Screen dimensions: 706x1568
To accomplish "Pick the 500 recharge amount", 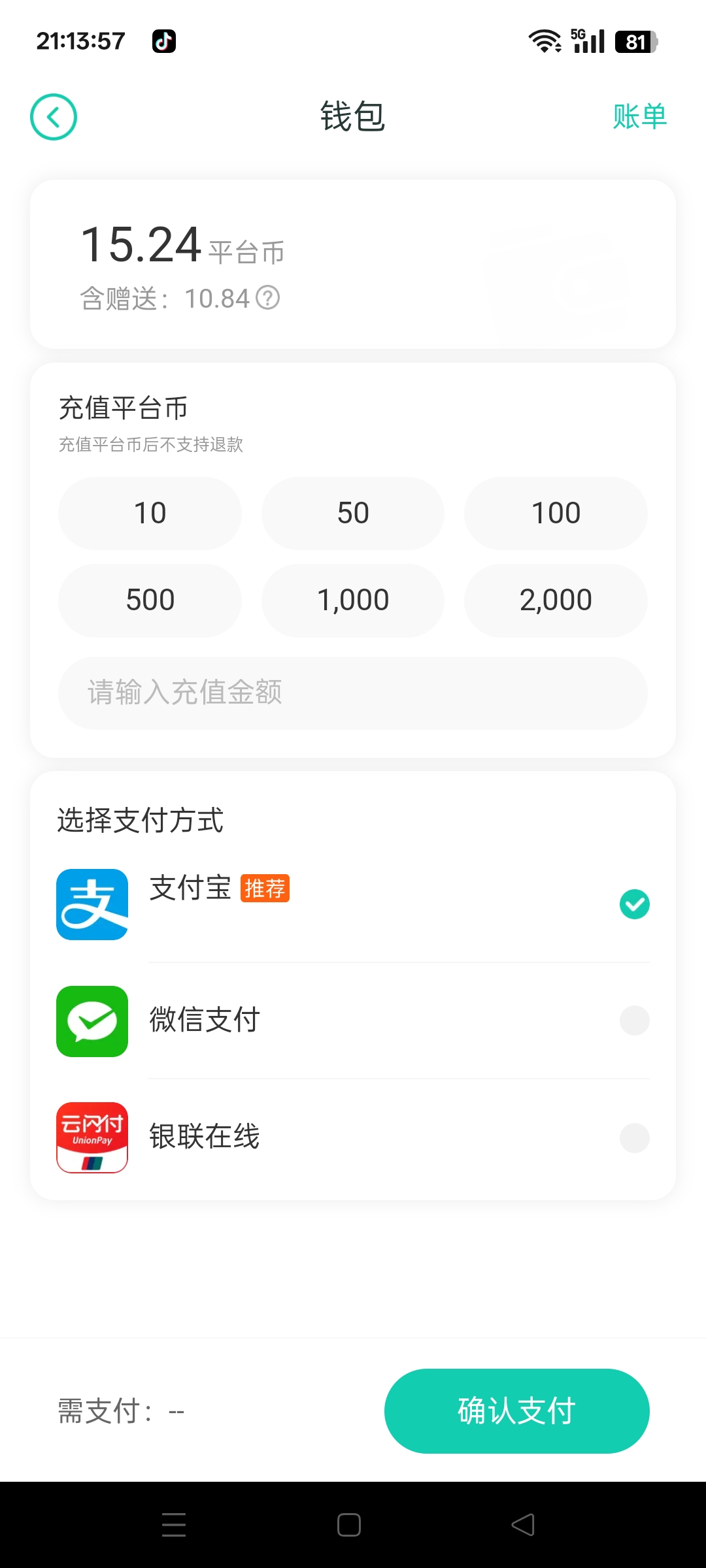I will (150, 600).
